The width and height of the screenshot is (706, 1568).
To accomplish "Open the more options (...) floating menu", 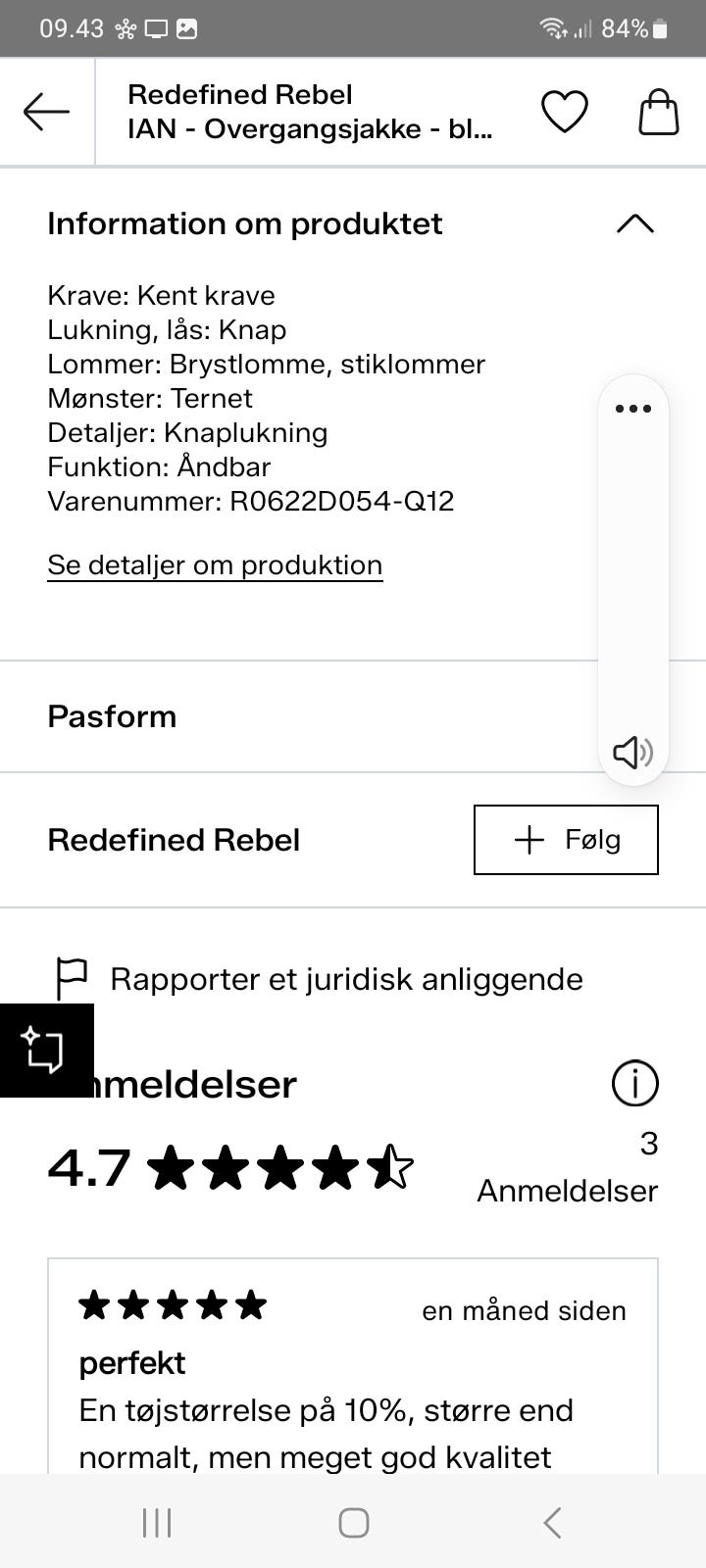I will 633,409.
